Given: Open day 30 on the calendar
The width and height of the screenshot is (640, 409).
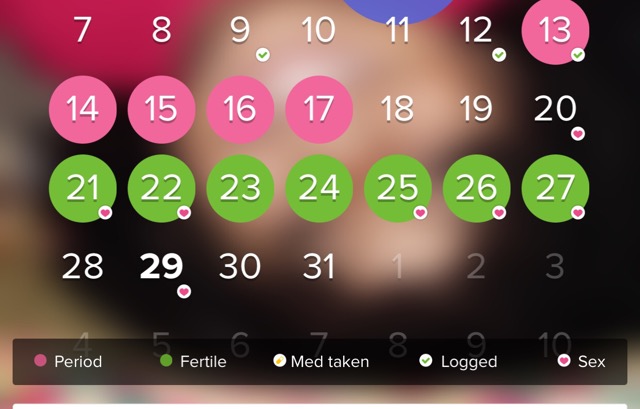Looking at the screenshot, I should [240, 266].
